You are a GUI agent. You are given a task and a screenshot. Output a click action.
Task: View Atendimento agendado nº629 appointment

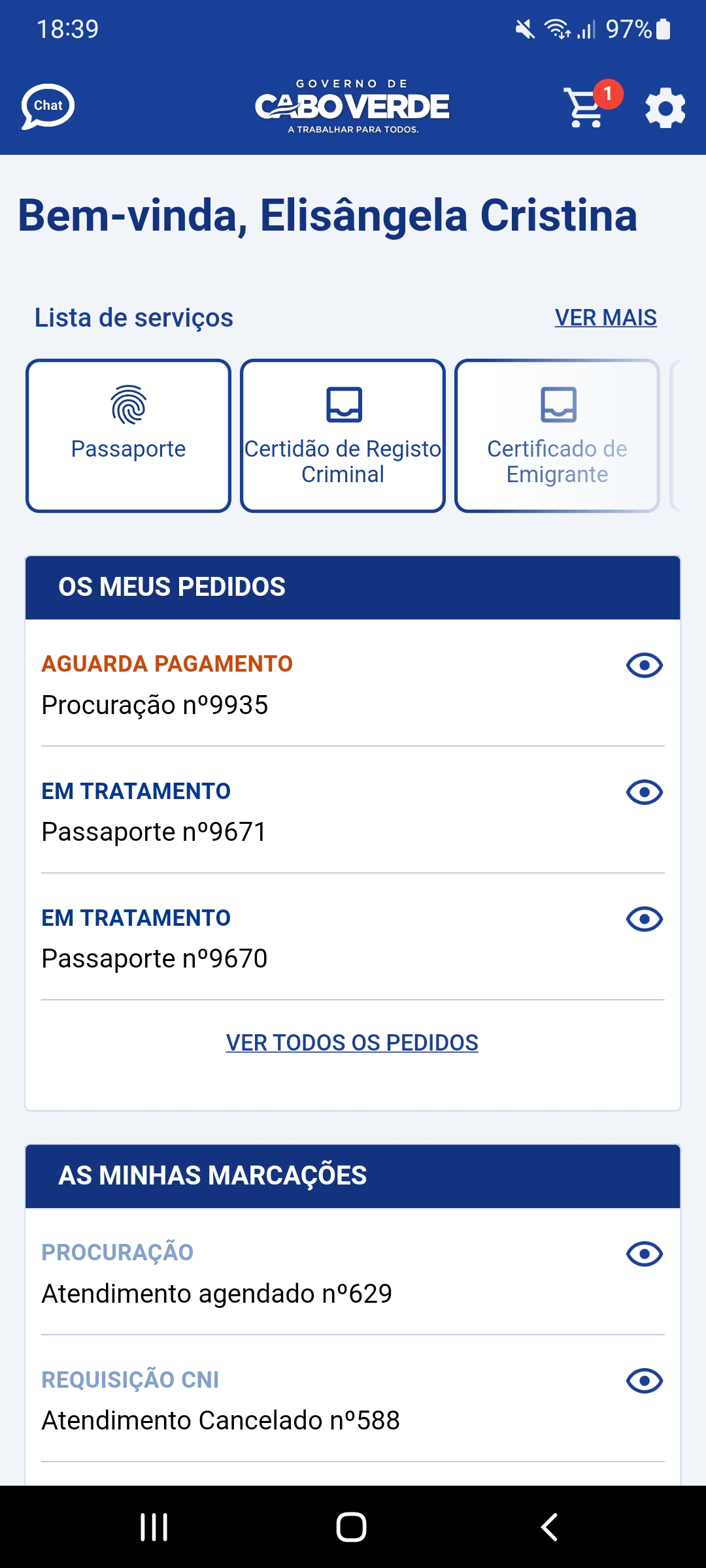point(644,1254)
